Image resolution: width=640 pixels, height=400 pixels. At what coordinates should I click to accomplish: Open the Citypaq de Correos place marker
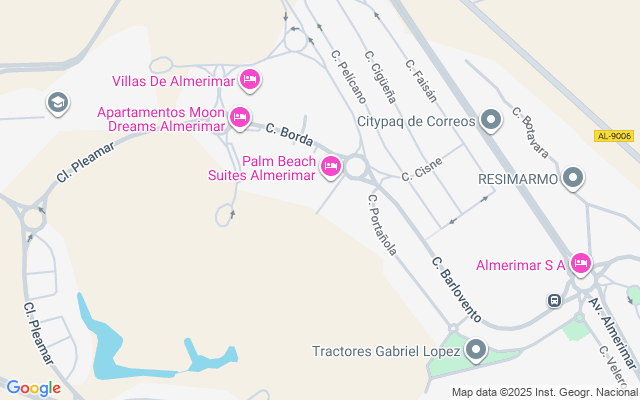click(490, 121)
